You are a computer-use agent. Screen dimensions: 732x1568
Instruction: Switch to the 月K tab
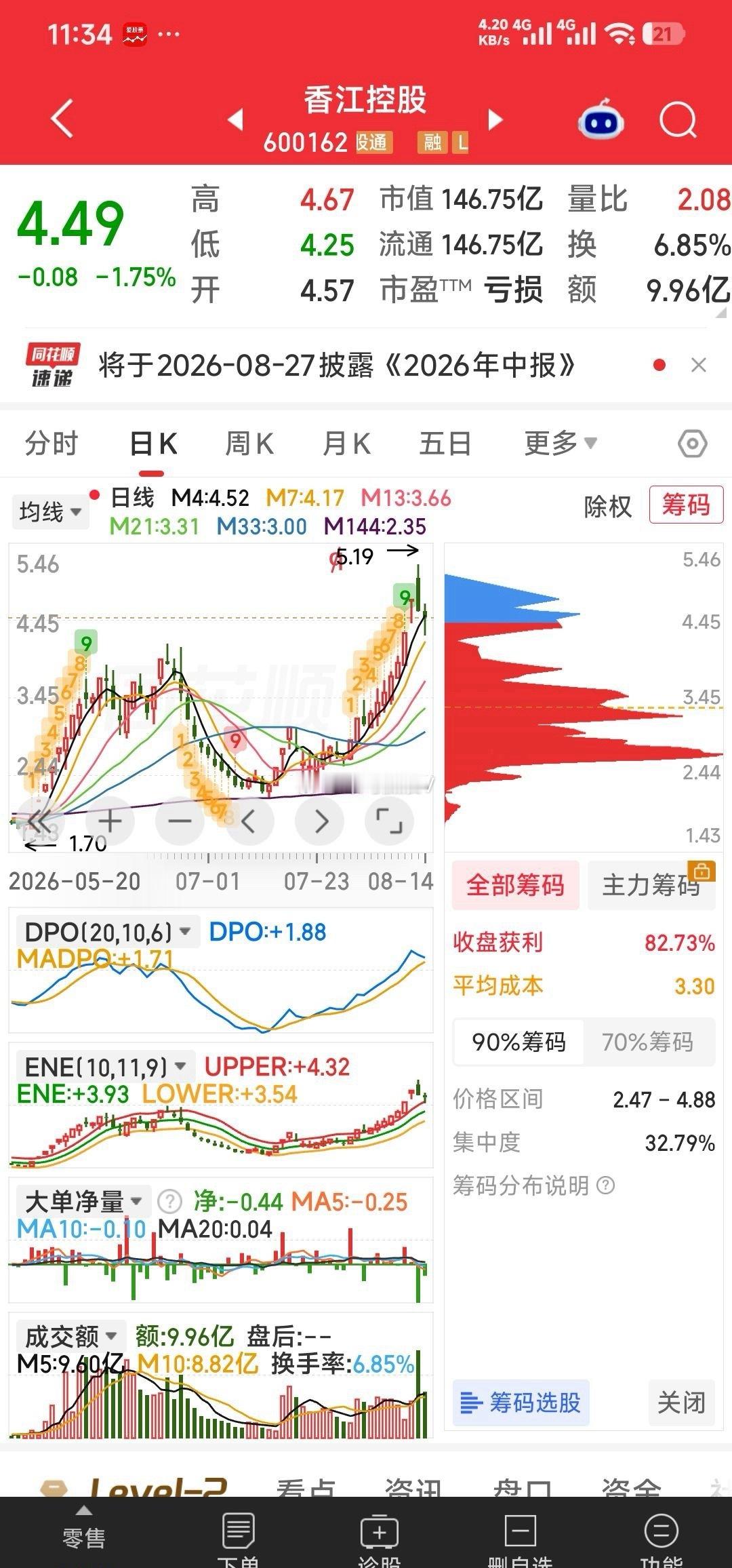[x=346, y=444]
